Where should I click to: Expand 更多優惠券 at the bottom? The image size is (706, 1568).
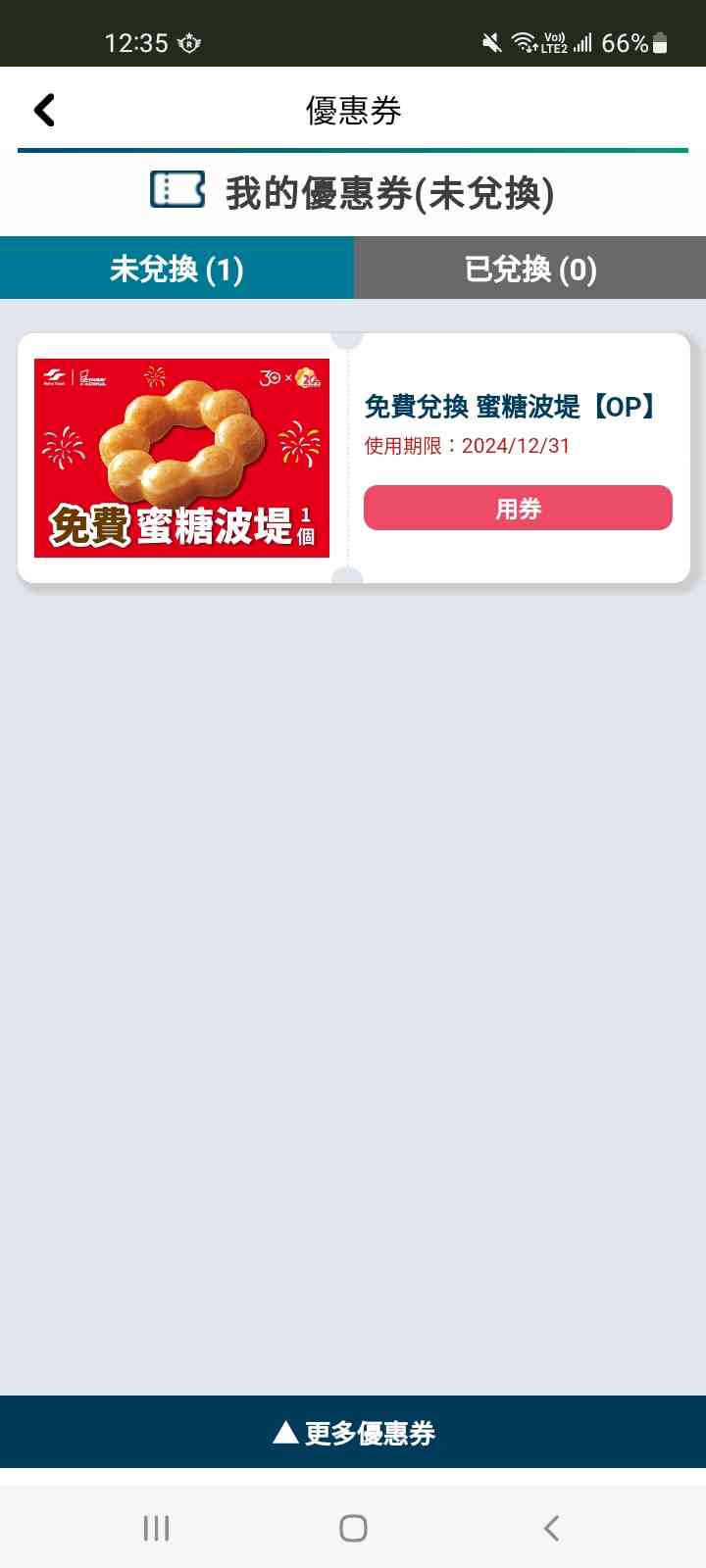[x=353, y=1433]
